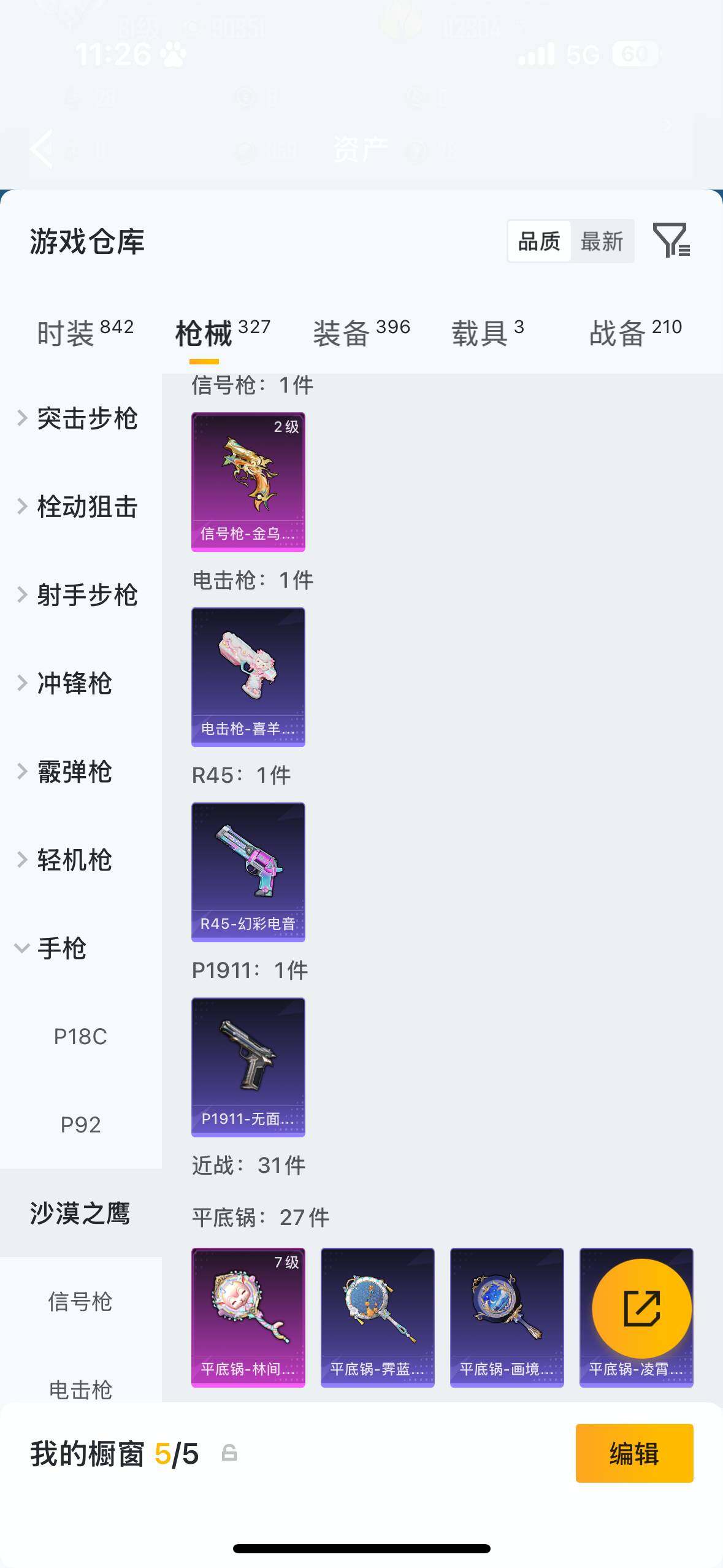Switch to the 战备 tab
The width and height of the screenshot is (723, 1568).
[619, 328]
